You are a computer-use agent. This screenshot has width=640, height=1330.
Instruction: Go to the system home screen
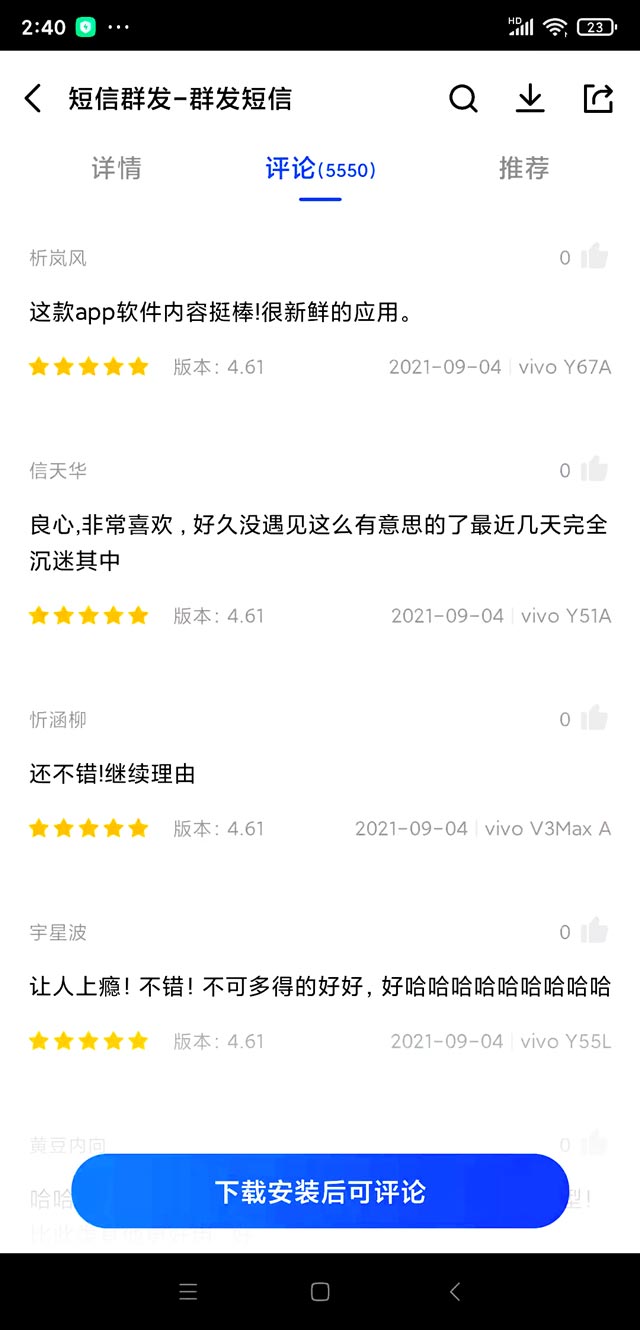point(320,1291)
